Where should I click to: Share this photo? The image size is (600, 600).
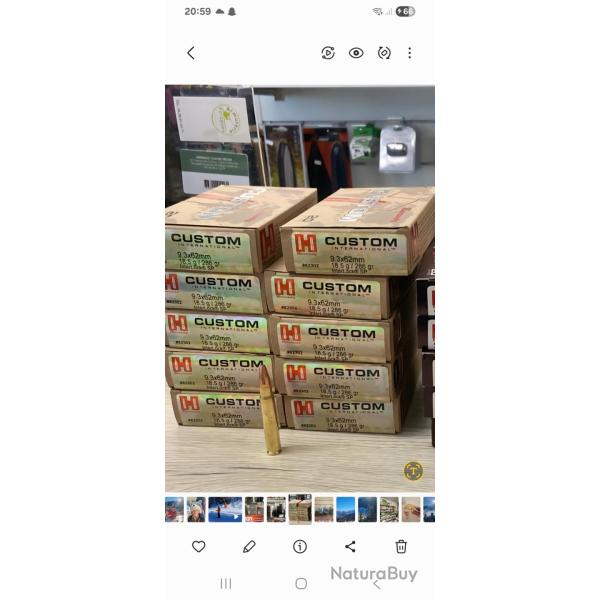click(x=350, y=546)
